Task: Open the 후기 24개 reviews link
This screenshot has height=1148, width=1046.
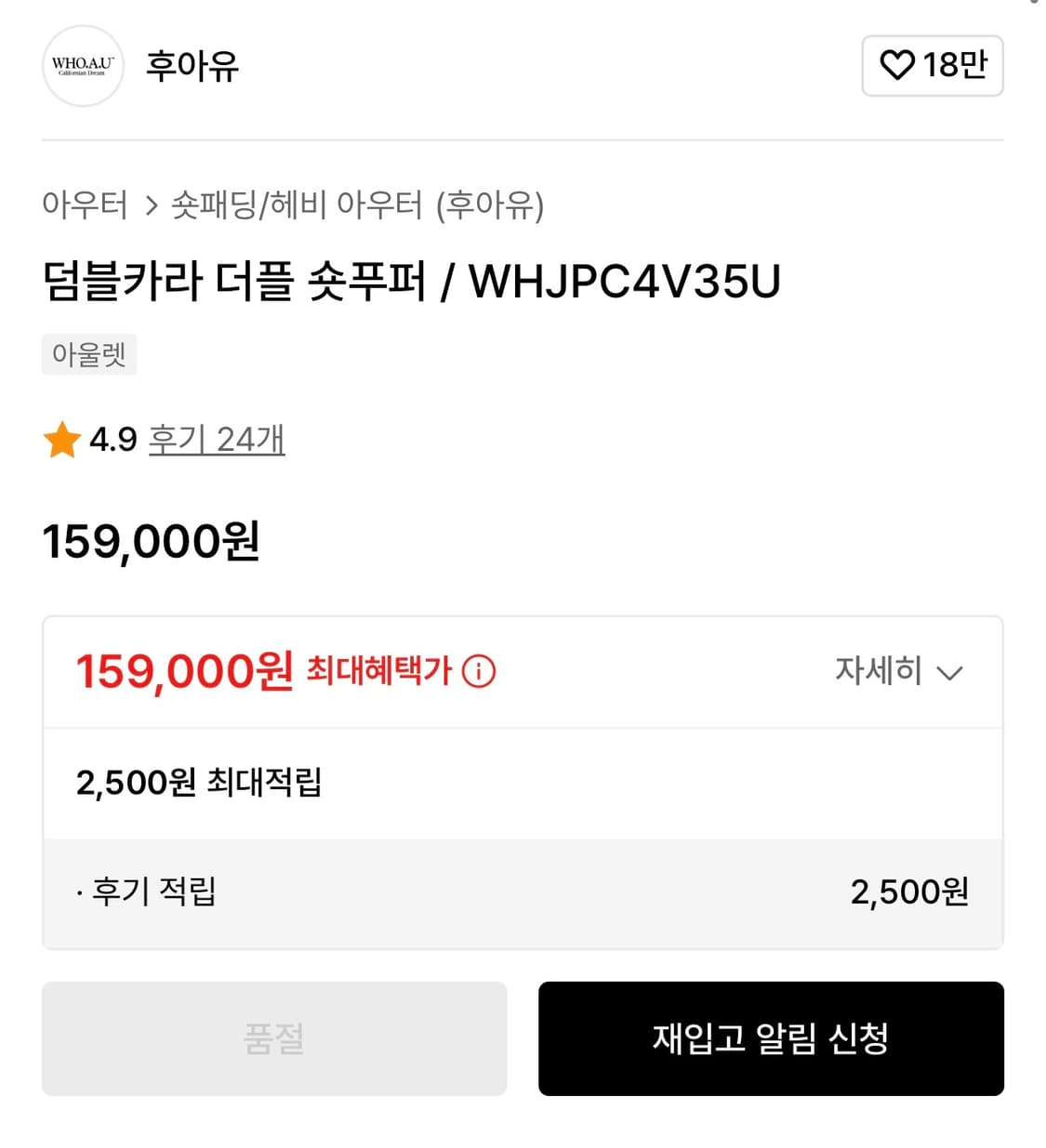Action: (x=218, y=440)
